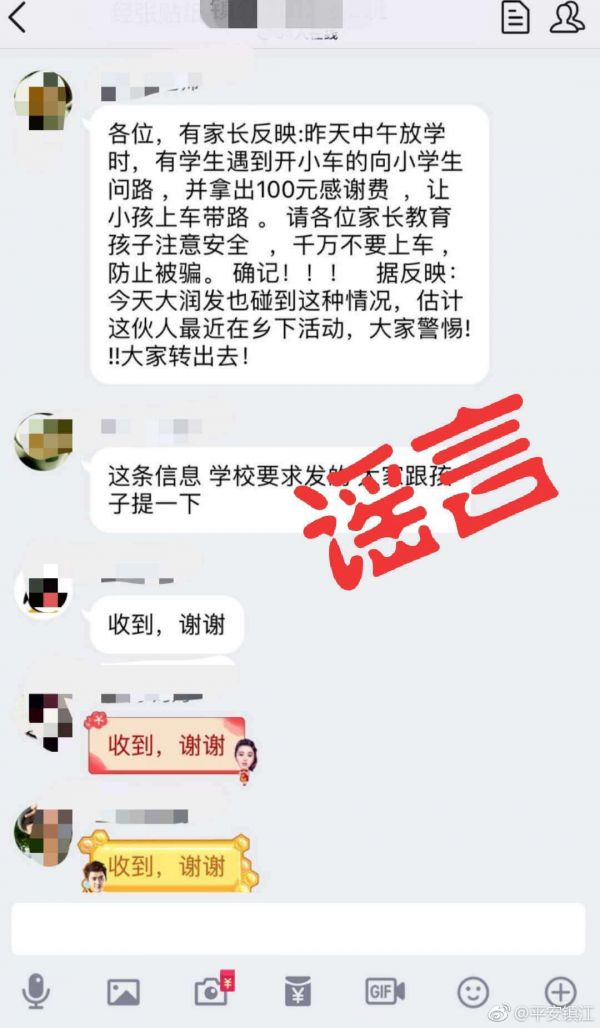Send a red envelope with the ¥ icon
This screenshot has width=600, height=1028.
(297, 991)
